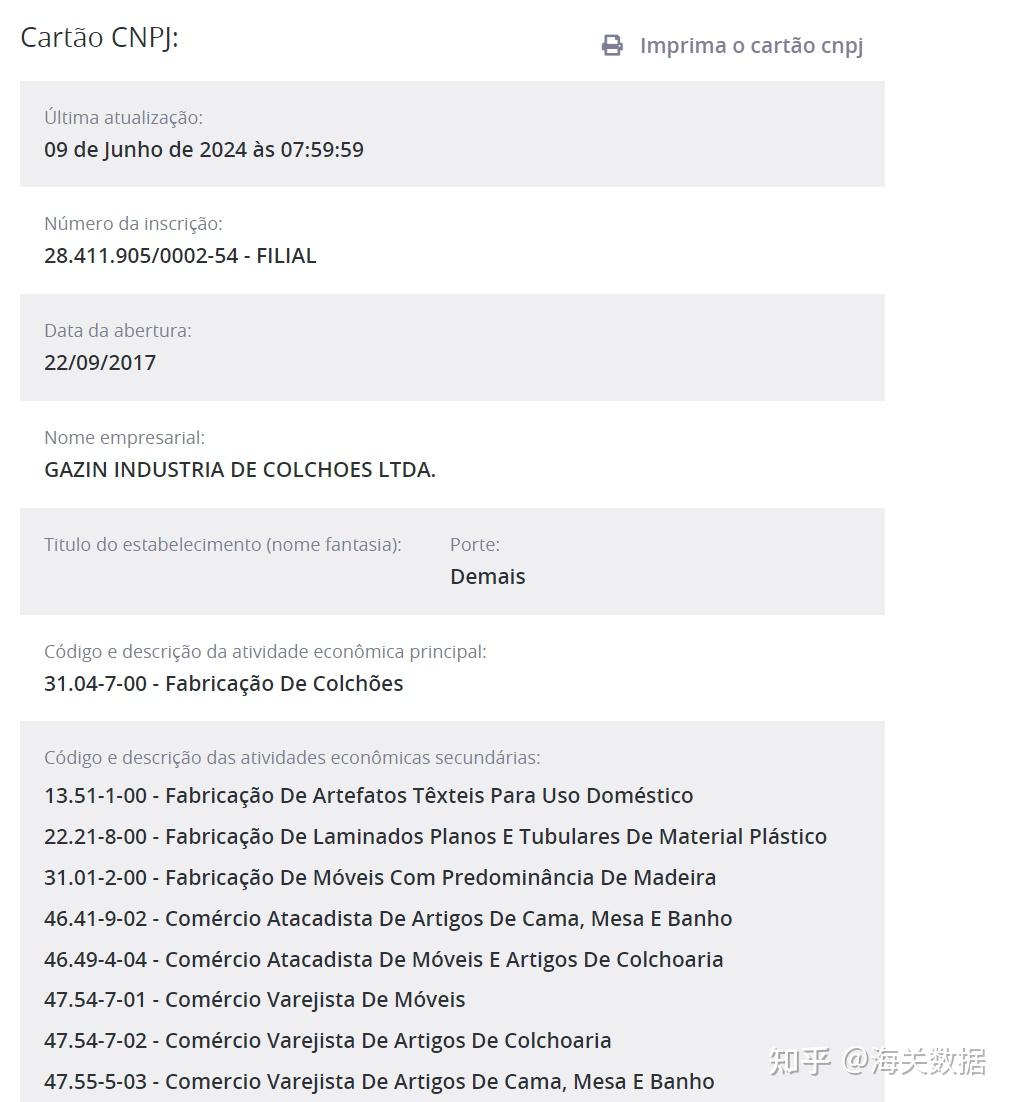The height and width of the screenshot is (1102, 1012).
Task: Select activity 47.54-7-01 furniture retail
Action: tap(255, 999)
